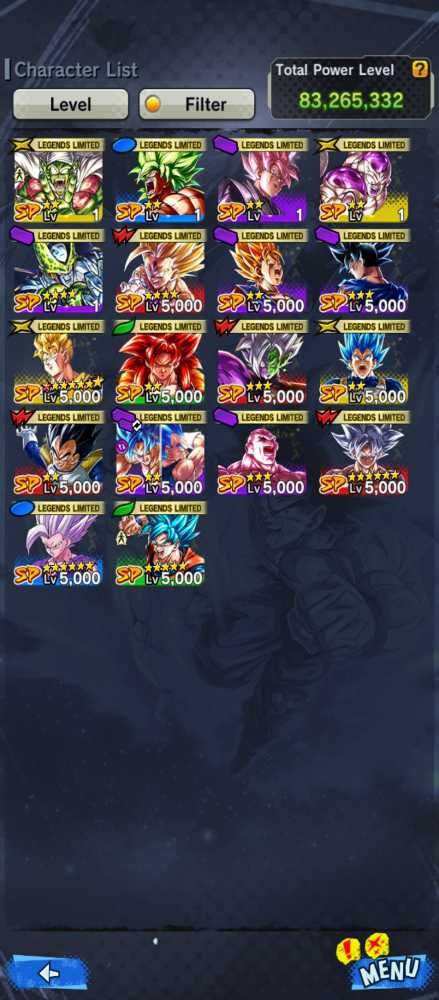Screen dimensions: 439x1000
Task: Choose the half-green Fused Zamasu card
Action: 262,362
